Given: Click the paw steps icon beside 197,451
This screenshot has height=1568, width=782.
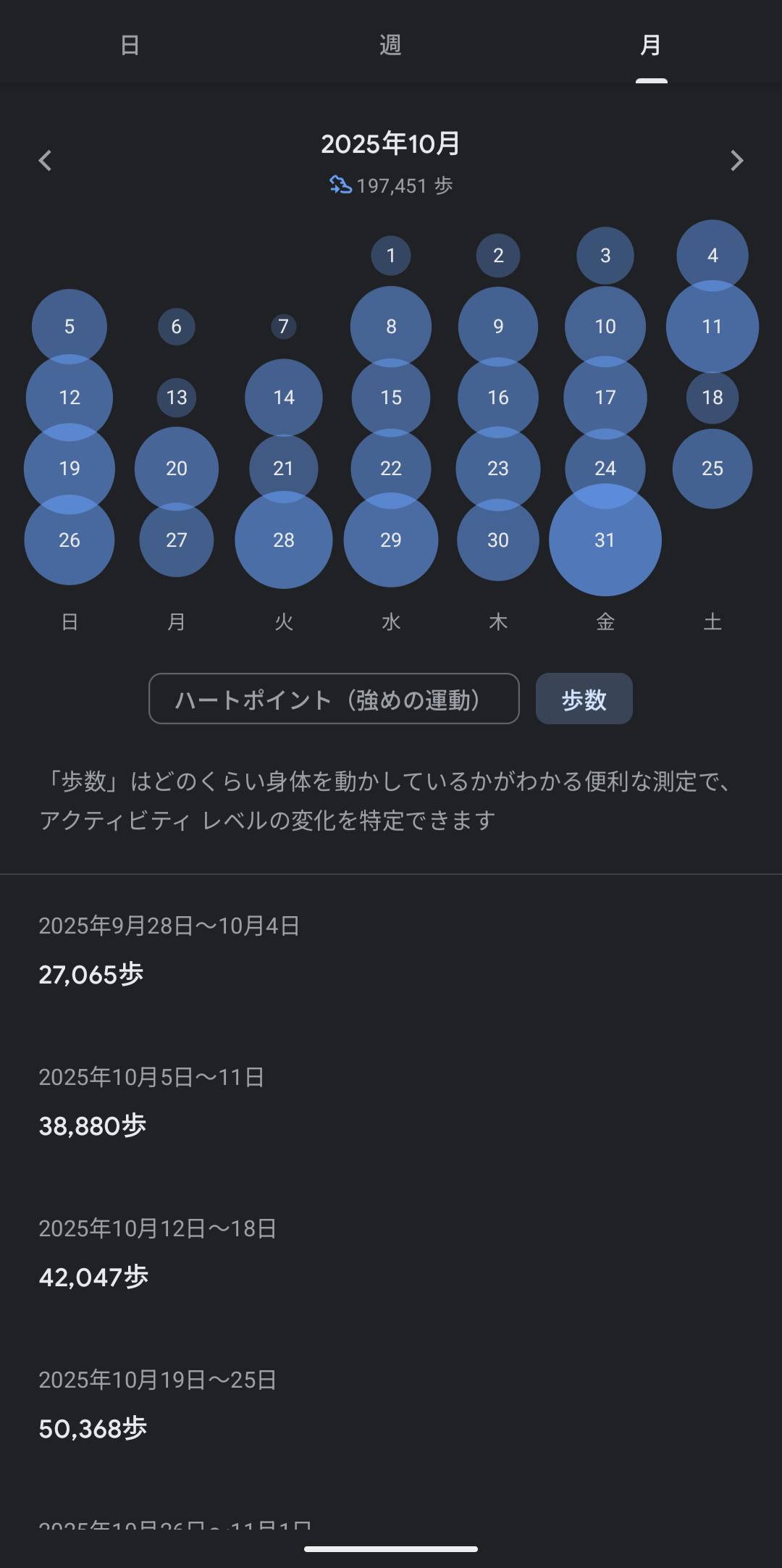Looking at the screenshot, I should tap(340, 185).
